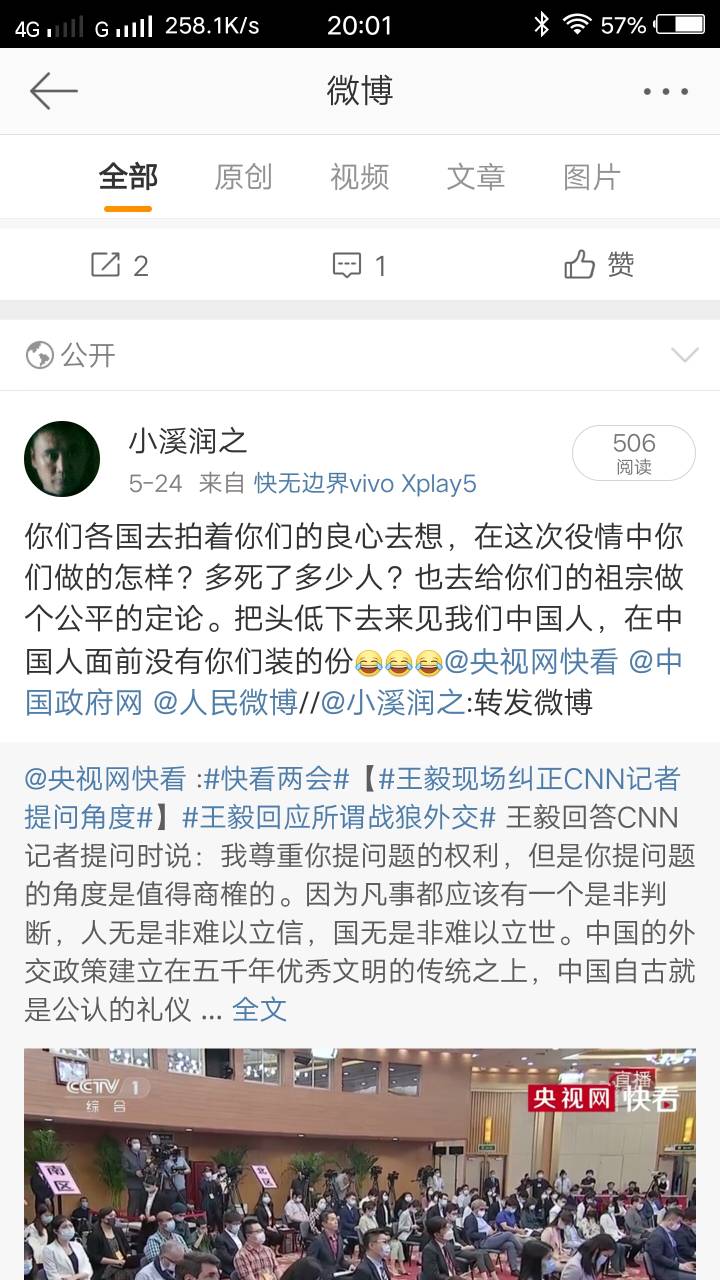Screen dimensions: 720x1280
Task: Open comments on the post with 1 comment
Action: click(359, 265)
